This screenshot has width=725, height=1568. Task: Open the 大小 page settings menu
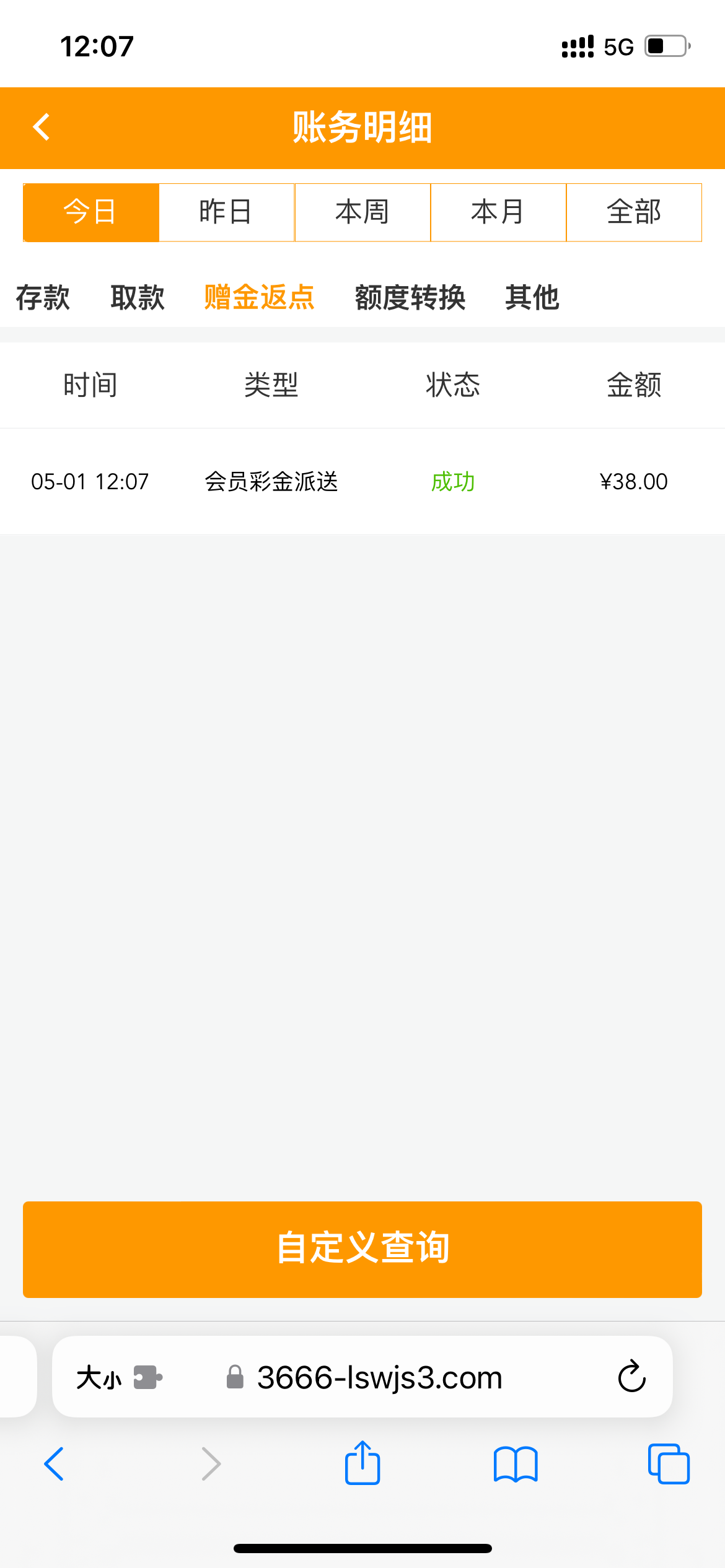click(x=99, y=1378)
